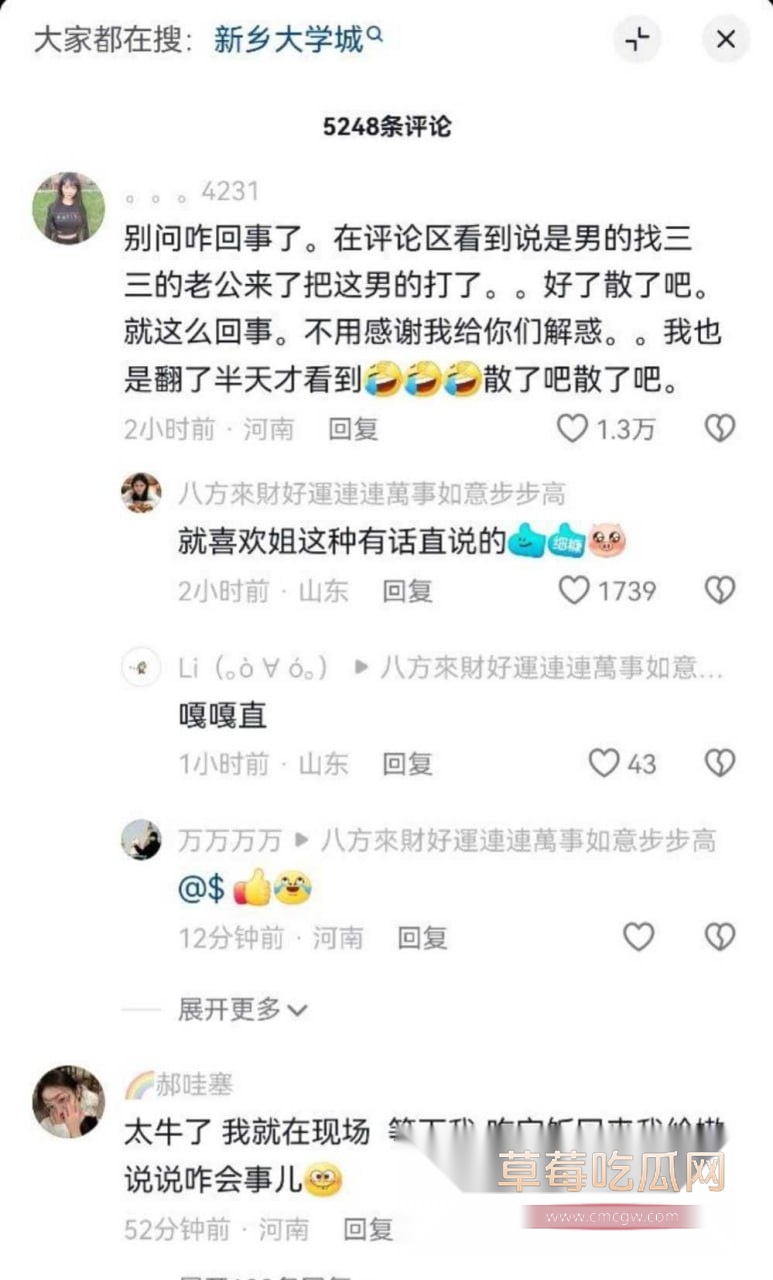Image resolution: width=773 pixels, height=1280 pixels.
Task: Like the comment 就喜欢姐这种有话直说的
Action: click(573, 591)
